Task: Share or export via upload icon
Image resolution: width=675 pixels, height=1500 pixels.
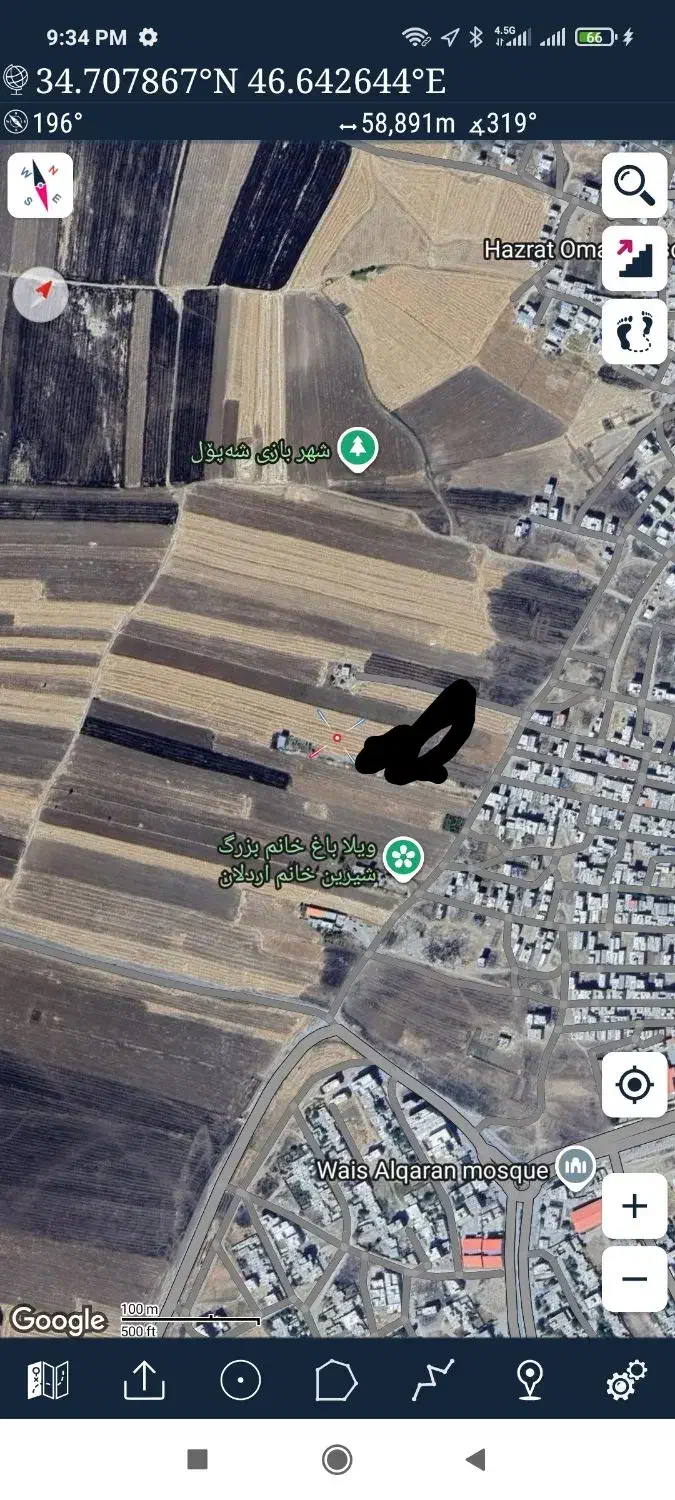Action: pyautogui.click(x=144, y=1381)
